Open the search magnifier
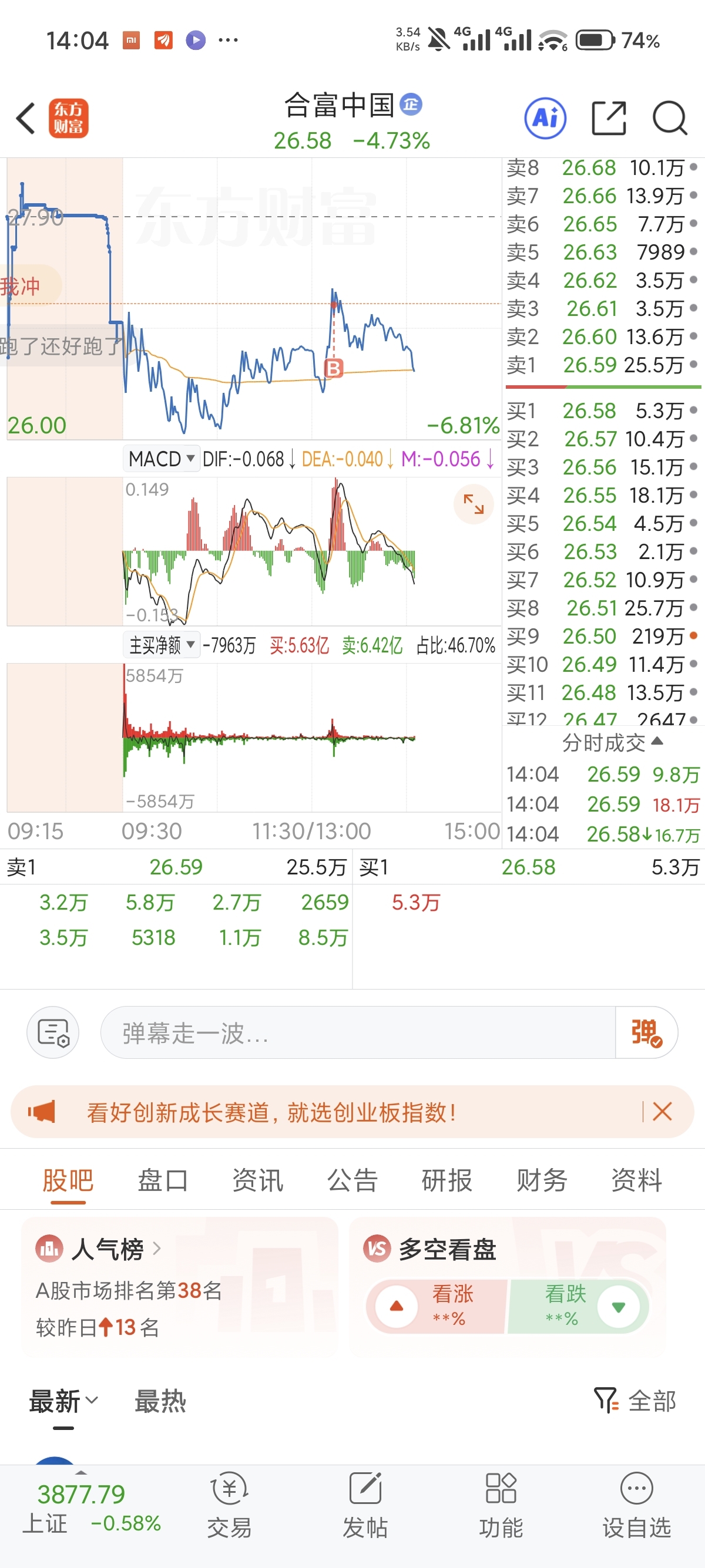705x1568 pixels. pyautogui.click(x=670, y=118)
